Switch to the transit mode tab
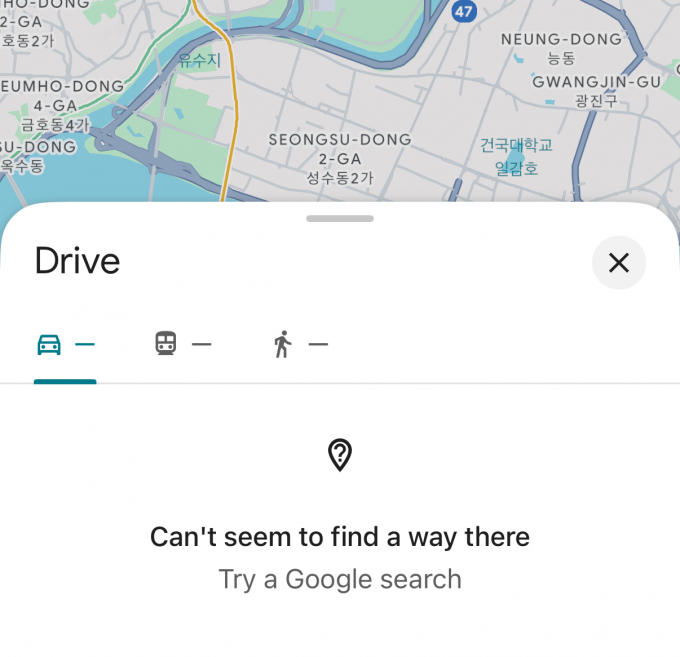This screenshot has height=657, width=680. coord(182,345)
